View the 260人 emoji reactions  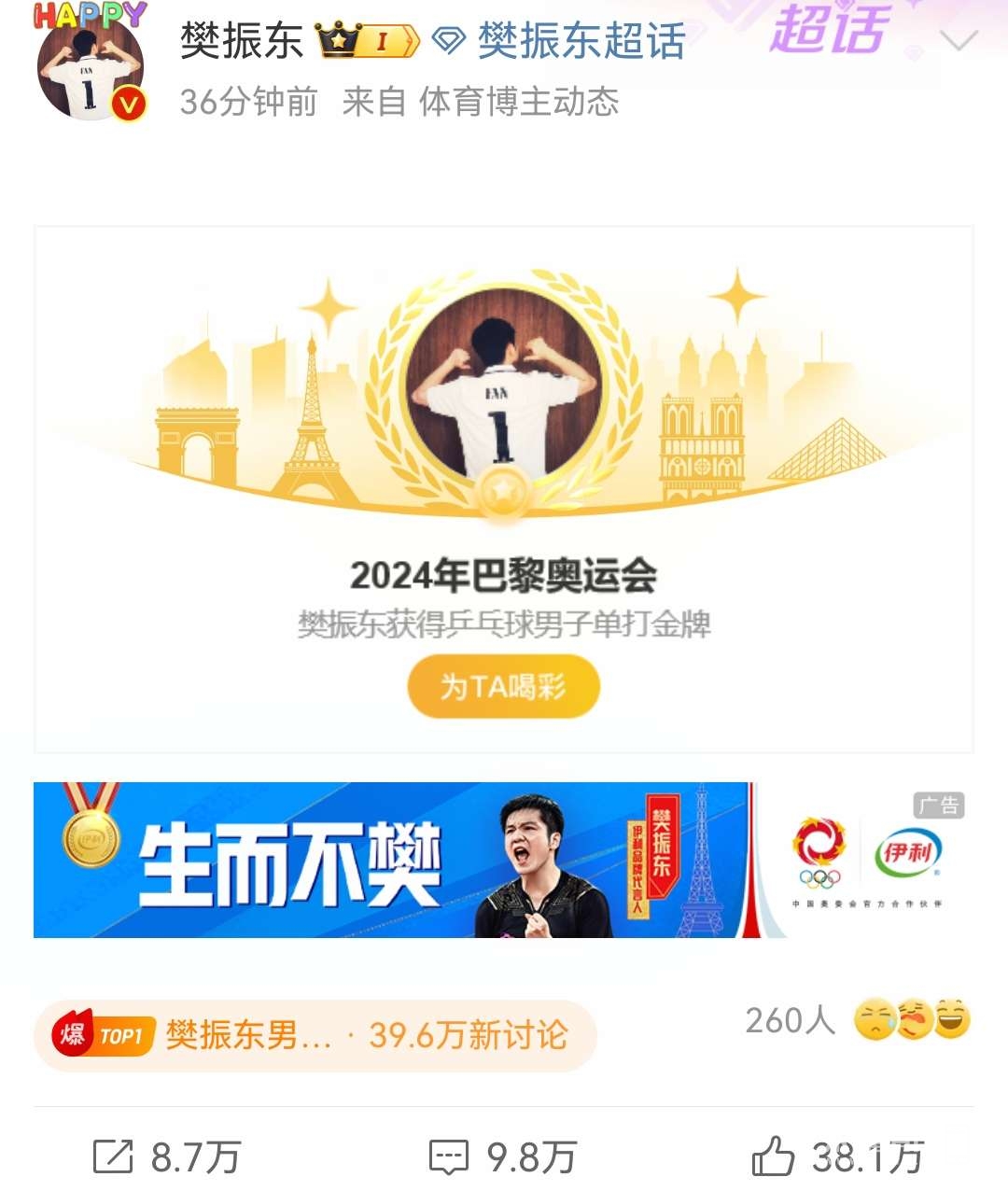point(857,1020)
